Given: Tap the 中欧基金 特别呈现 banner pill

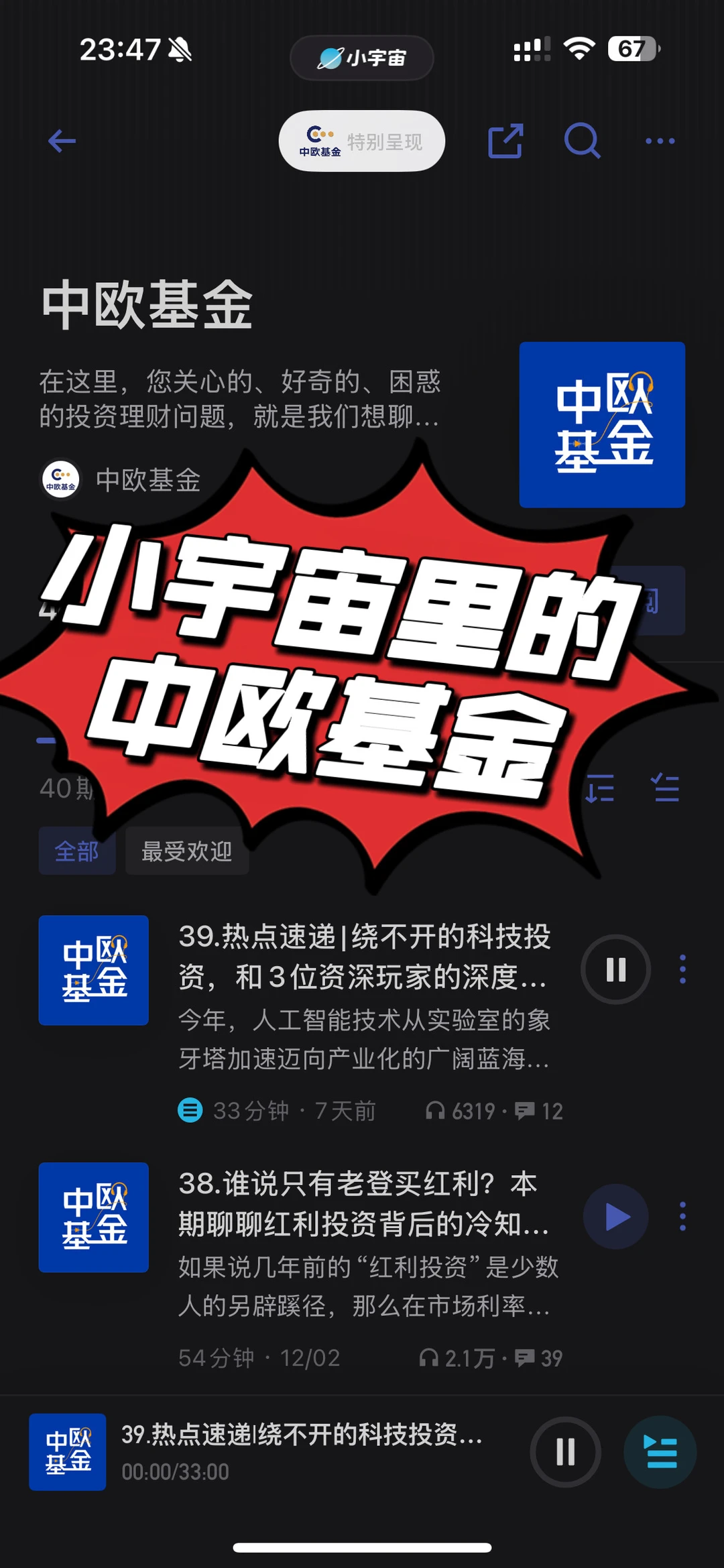Looking at the screenshot, I should click(361, 141).
